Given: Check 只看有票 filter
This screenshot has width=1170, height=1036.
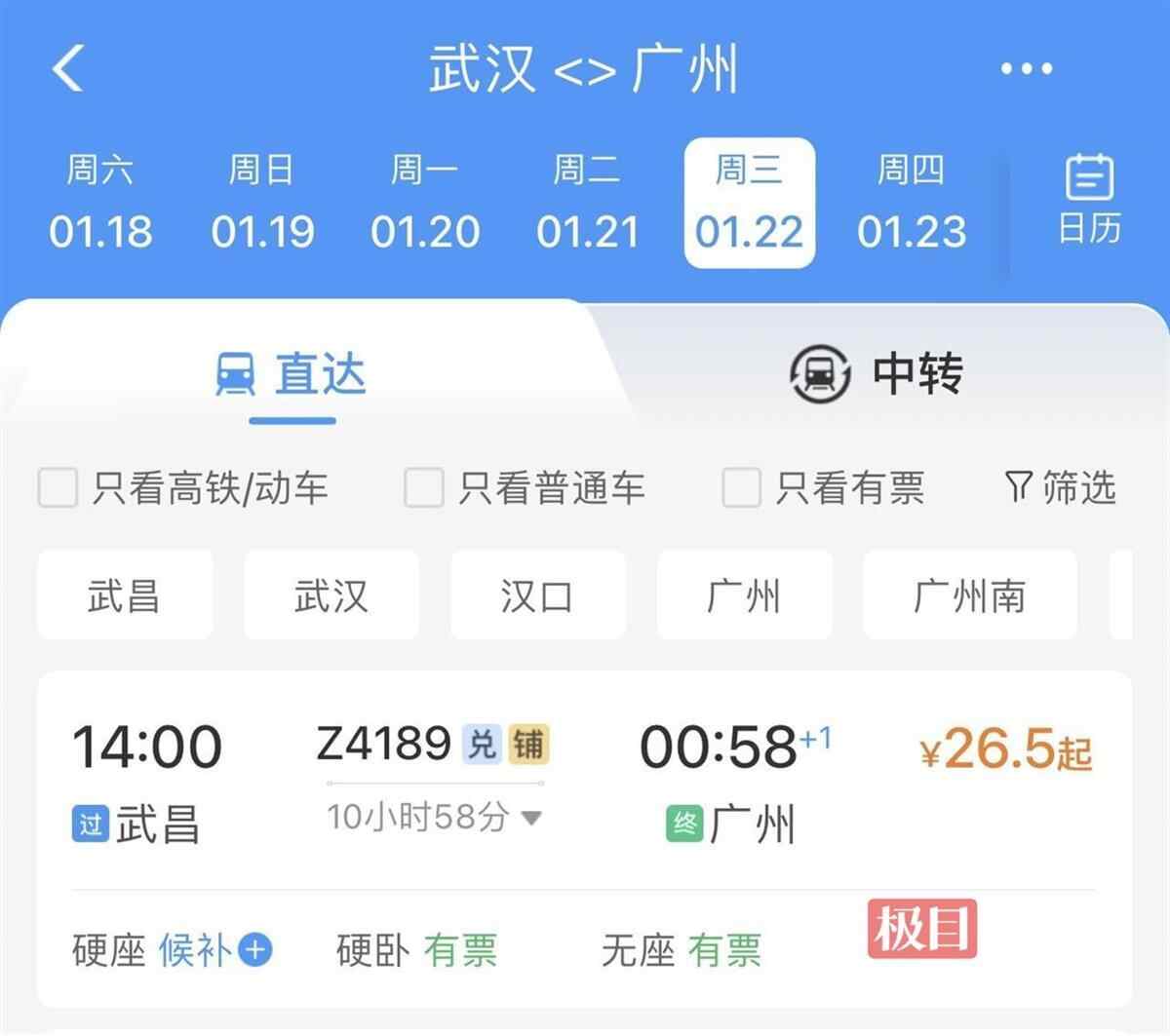Looking at the screenshot, I should coord(741,487).
